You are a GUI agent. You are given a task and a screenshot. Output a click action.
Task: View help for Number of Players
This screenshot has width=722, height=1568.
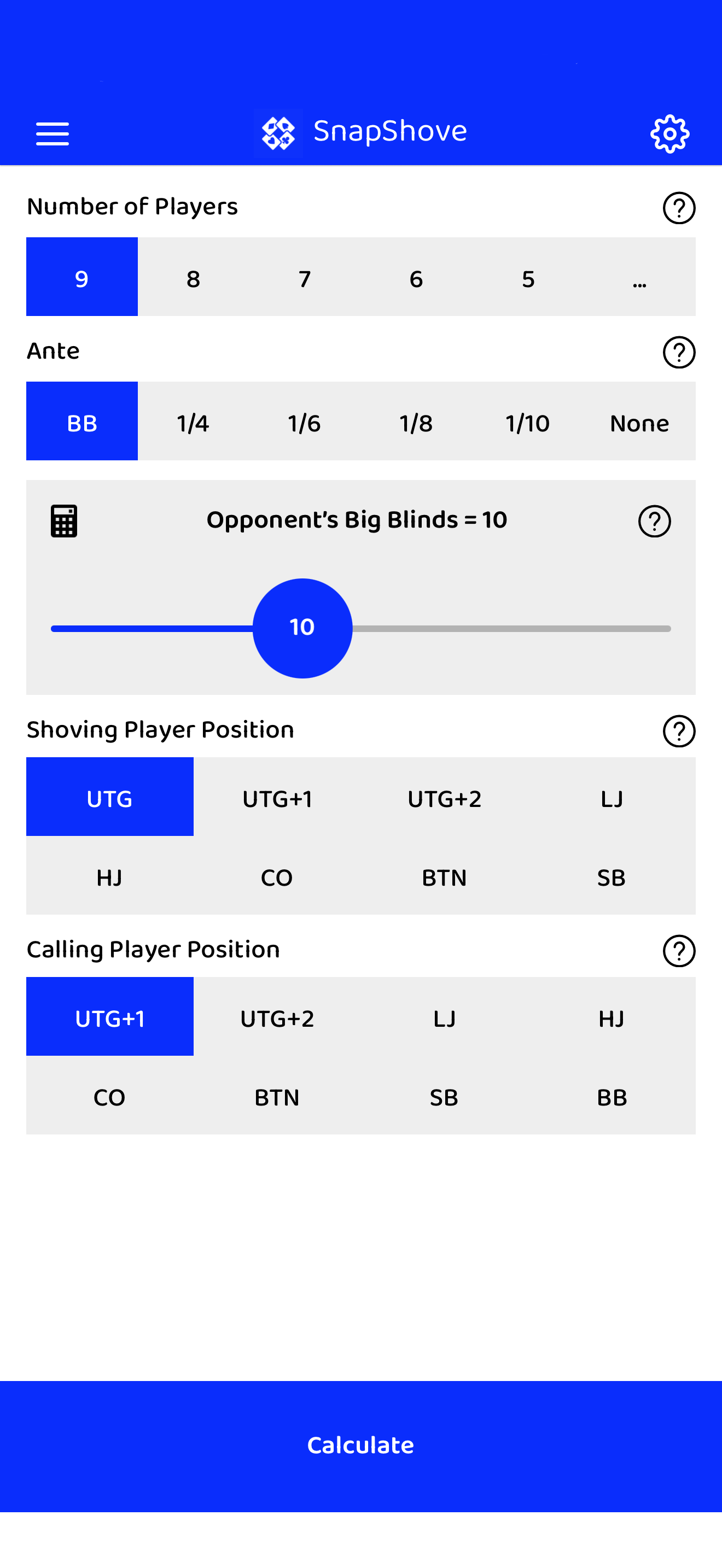click(679, 208)
